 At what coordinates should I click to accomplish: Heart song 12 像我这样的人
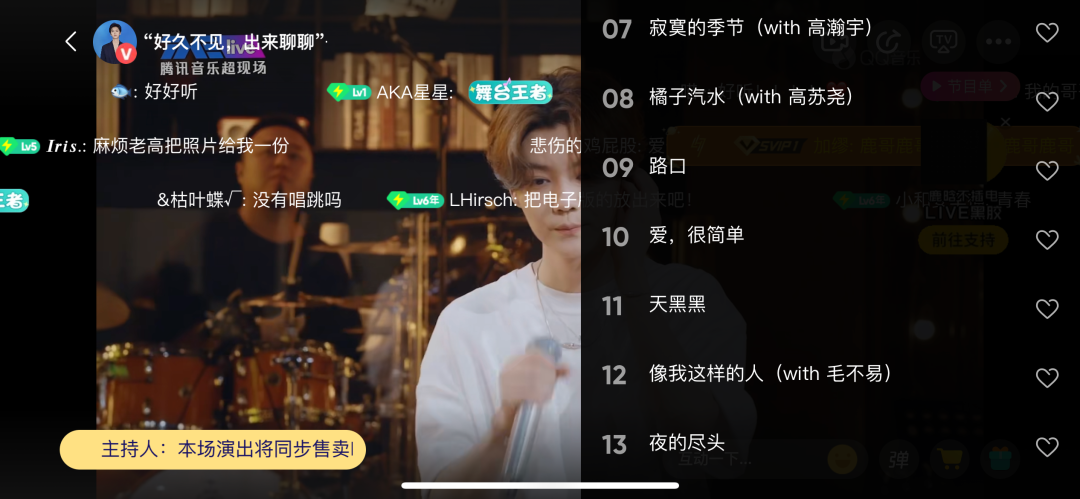click(x=1046, y=378)
